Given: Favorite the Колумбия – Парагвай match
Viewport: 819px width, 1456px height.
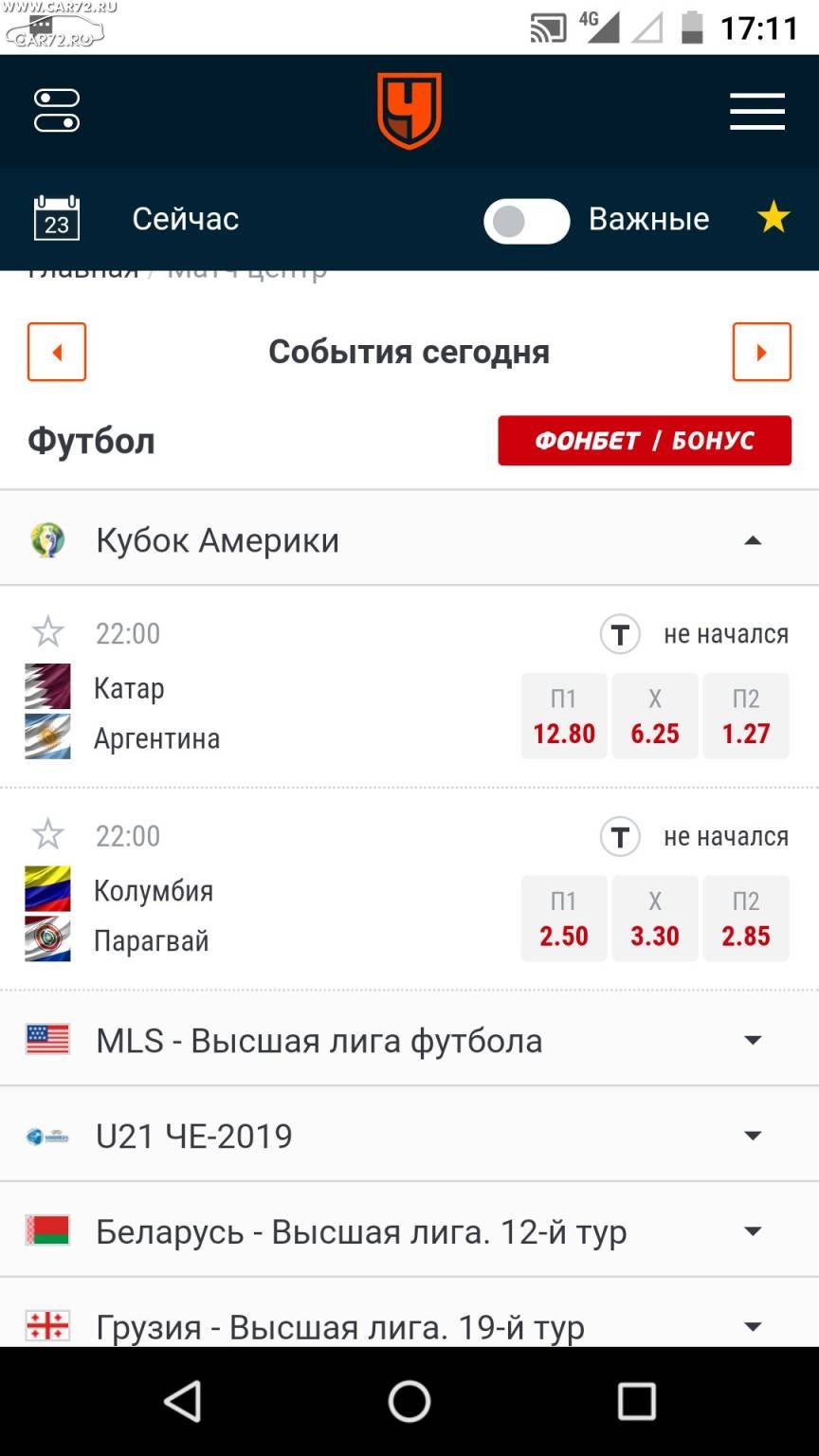Looking at the screenshot, I should coord(47,835).
